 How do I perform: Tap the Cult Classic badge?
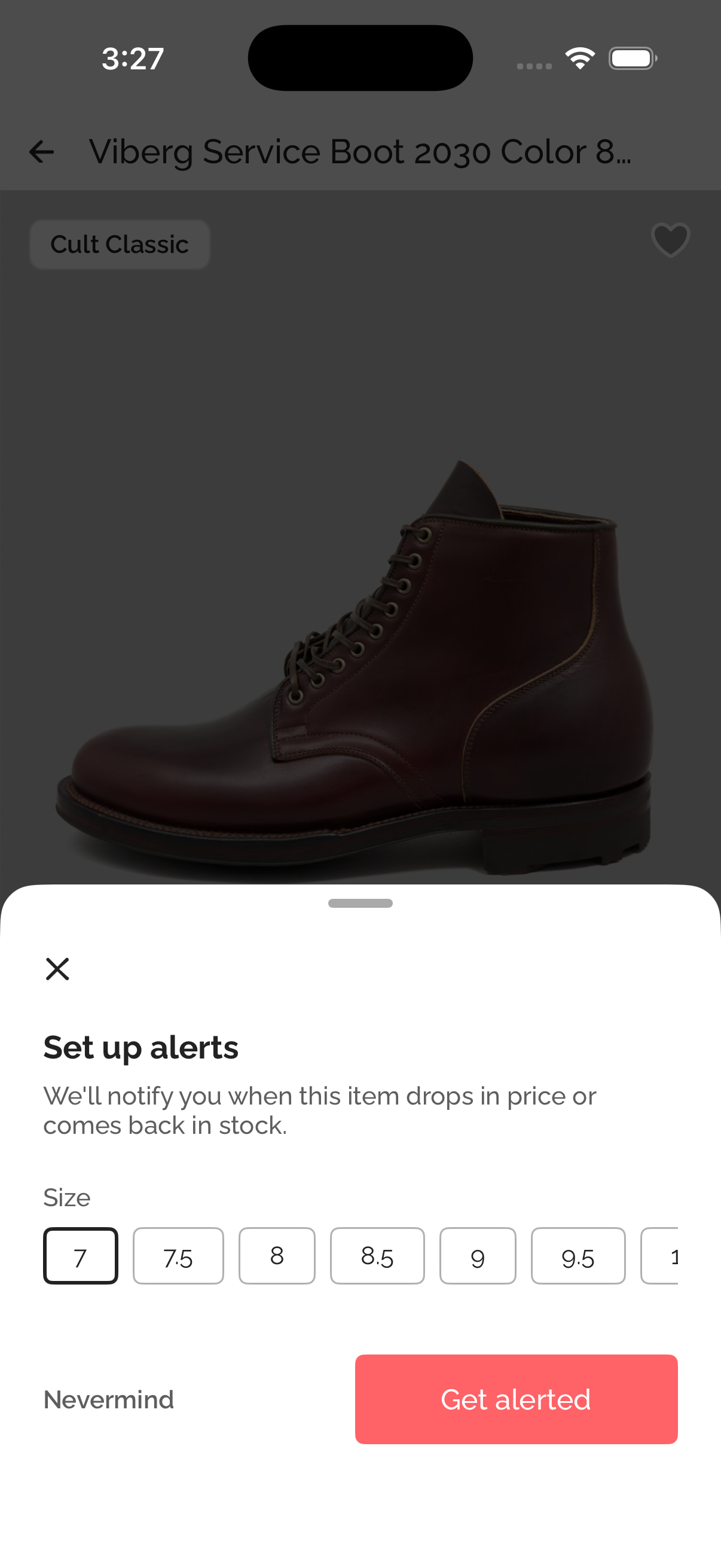(x=120, y=244)
